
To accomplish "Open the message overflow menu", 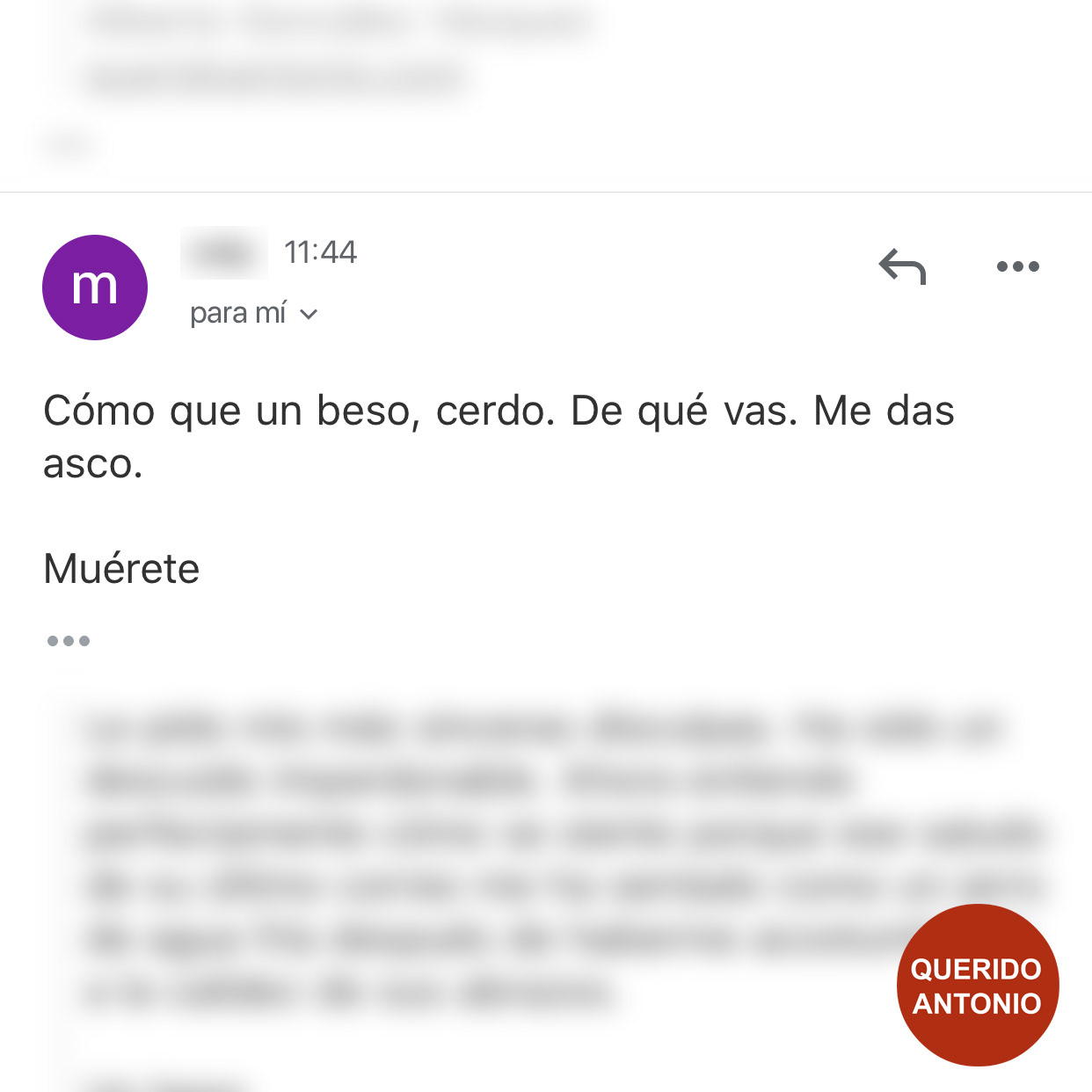I will (x=1017, y=266).
